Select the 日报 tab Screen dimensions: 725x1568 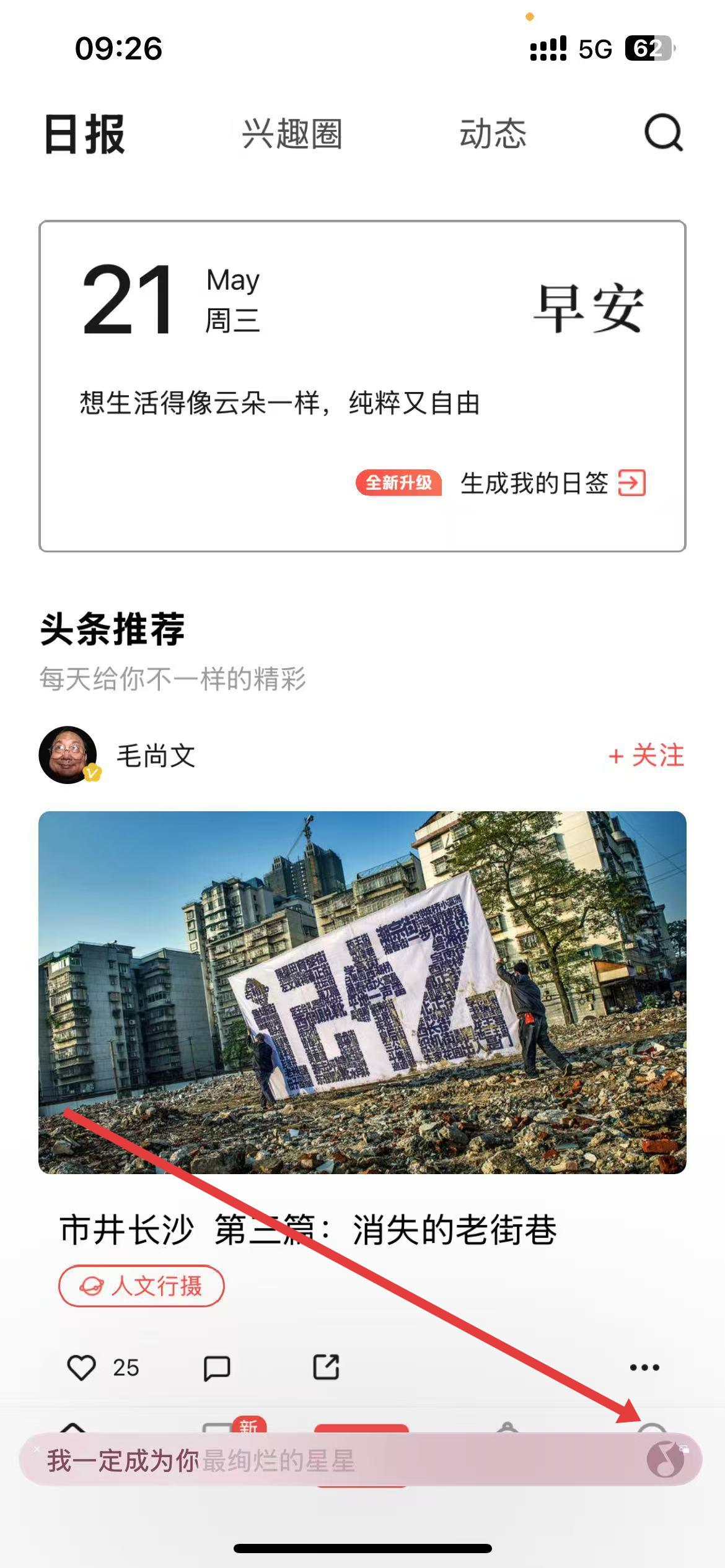click(x=85, y=134)
